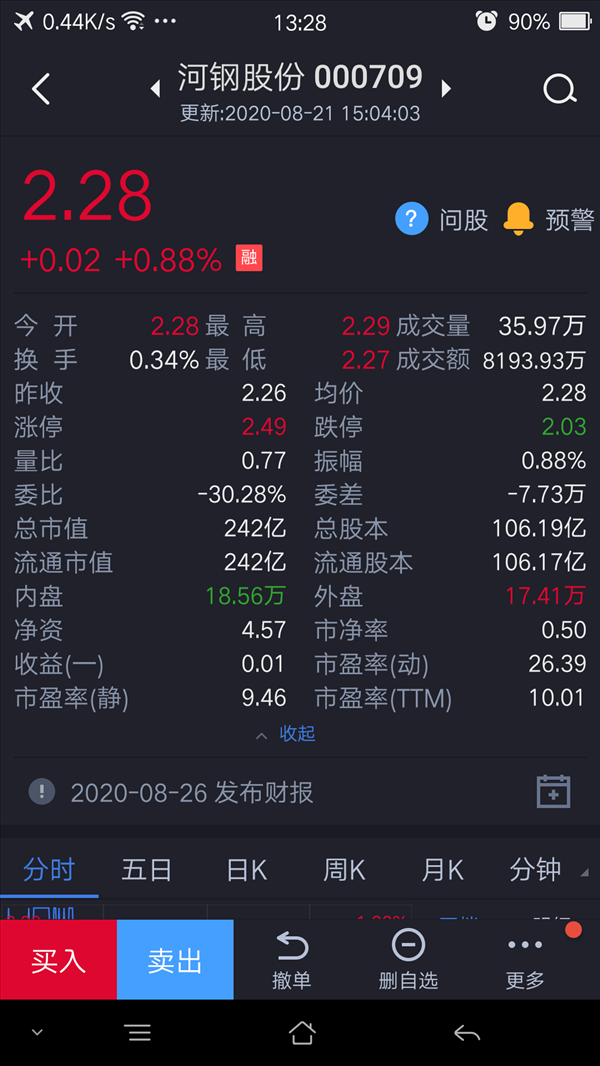Image resolution: width=600 pixels, height=1066 pixels.
Task: Switch to the 五日 chart tab
Action: click(x=147, y=870)
